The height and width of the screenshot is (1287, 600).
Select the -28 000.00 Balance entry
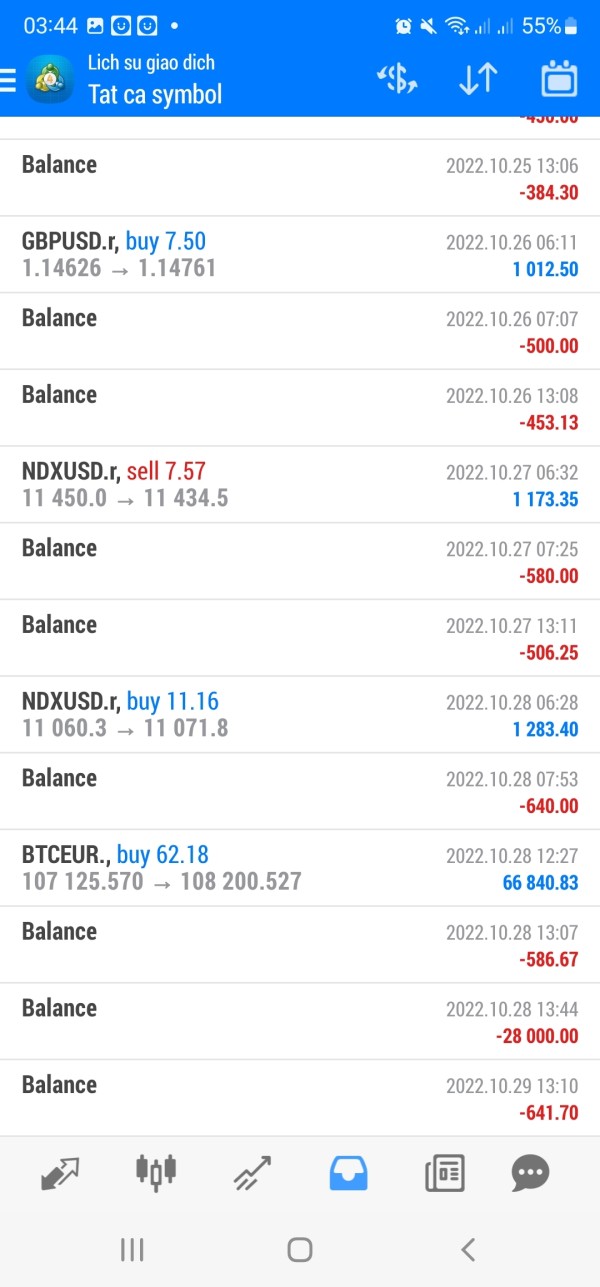coord(300,1022)
